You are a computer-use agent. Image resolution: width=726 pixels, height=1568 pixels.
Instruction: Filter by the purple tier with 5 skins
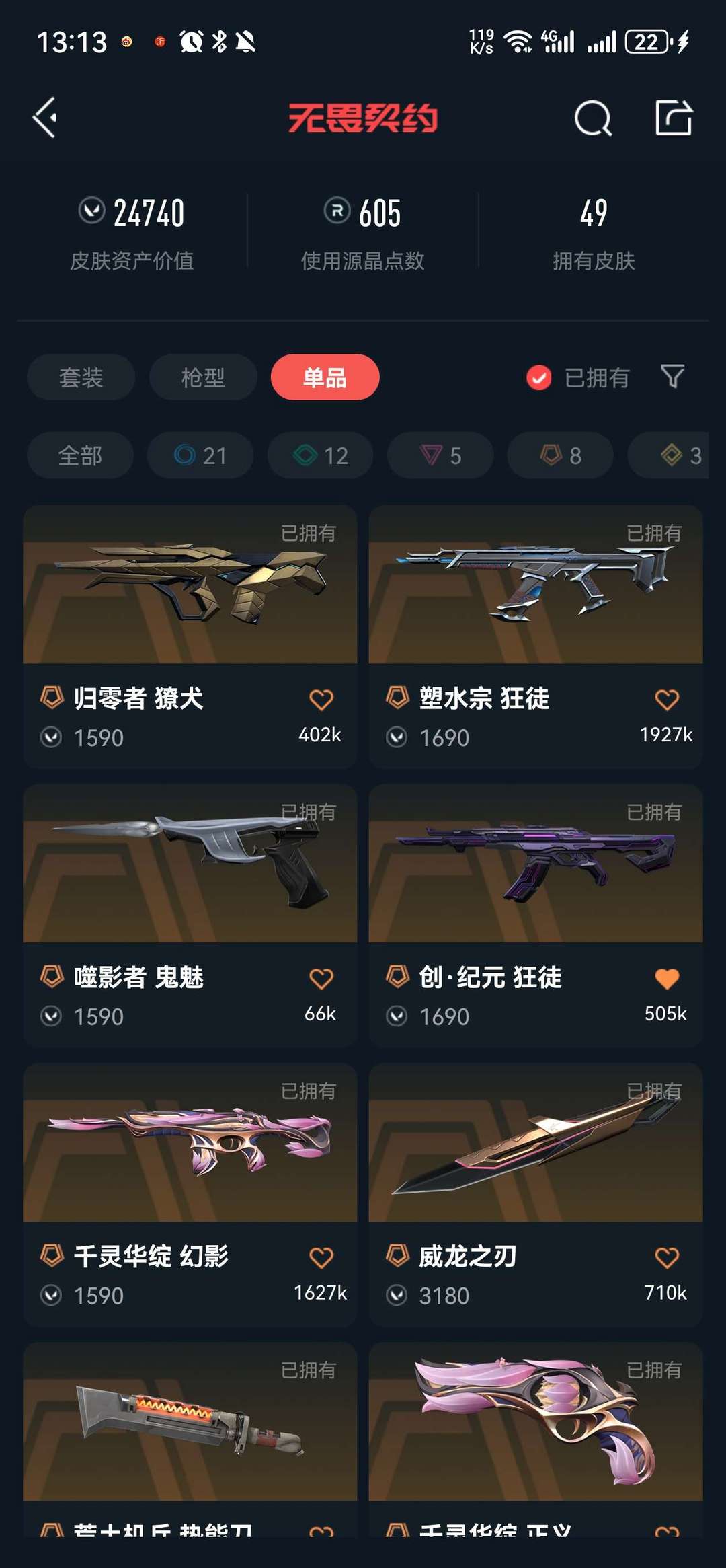(x=440, y=455)
